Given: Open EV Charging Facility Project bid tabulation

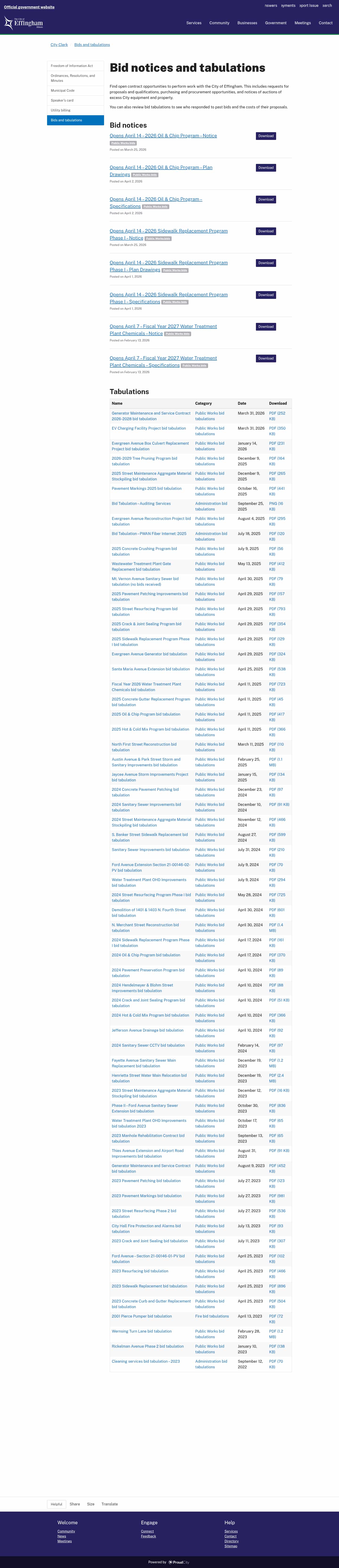Looking at the screenshot, I should 149,428.
